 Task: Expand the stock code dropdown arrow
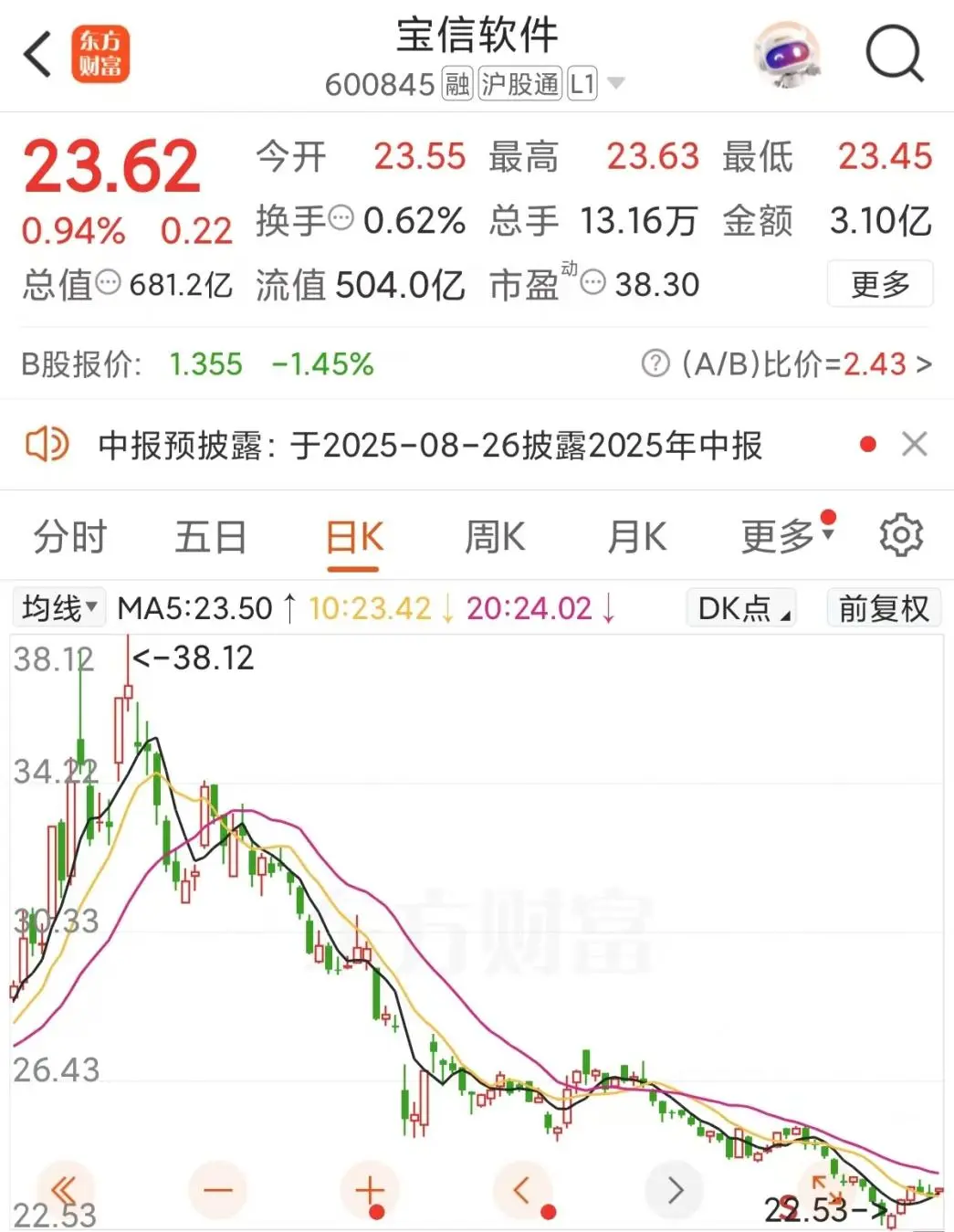[x=616, y=84]
